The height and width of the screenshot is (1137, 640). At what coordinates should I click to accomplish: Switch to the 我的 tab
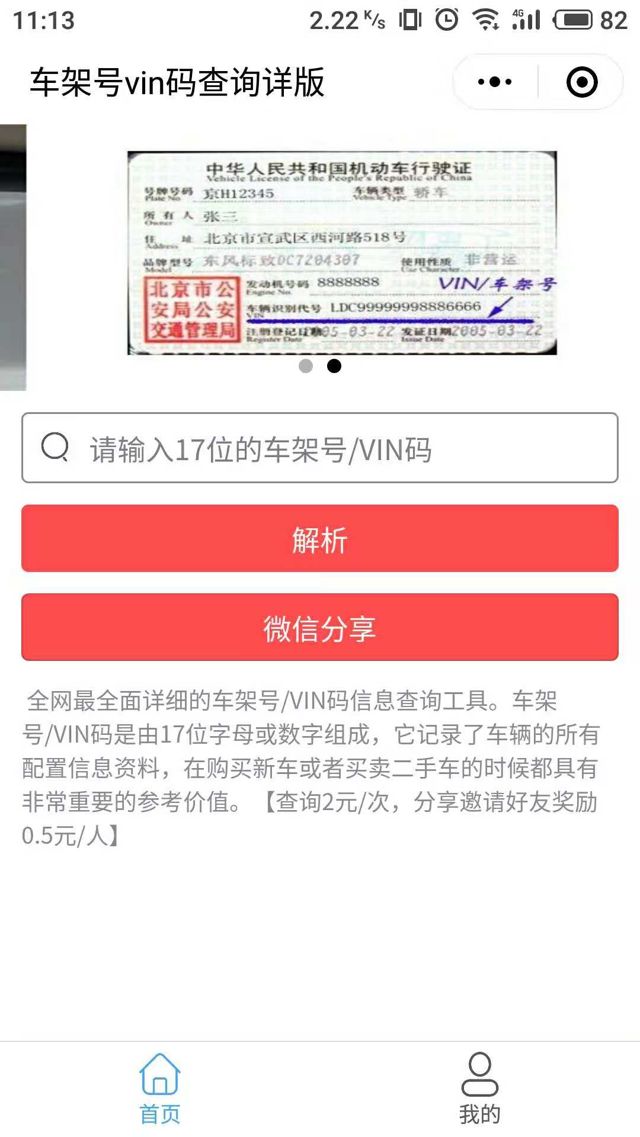(479, 1088)
